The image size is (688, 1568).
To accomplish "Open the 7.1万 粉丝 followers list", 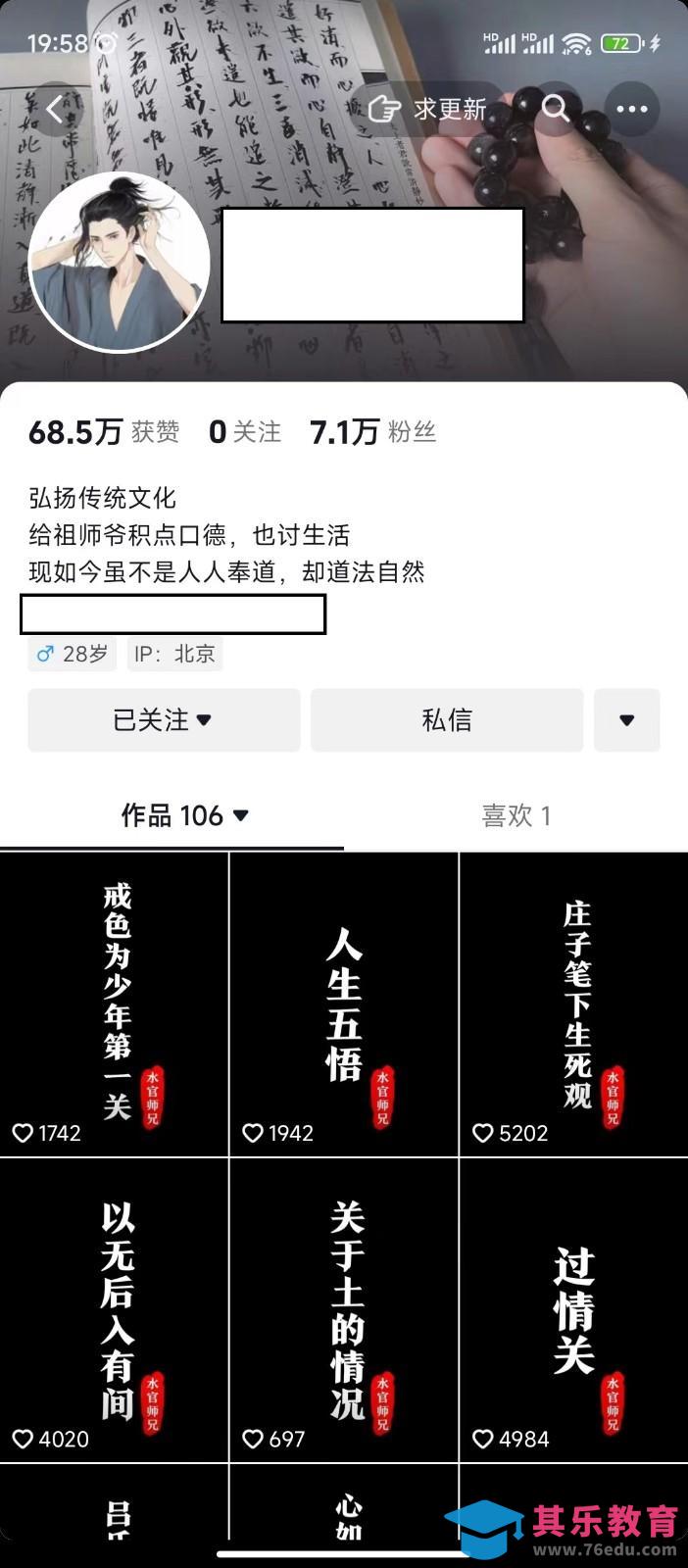I will coord(372,432).
